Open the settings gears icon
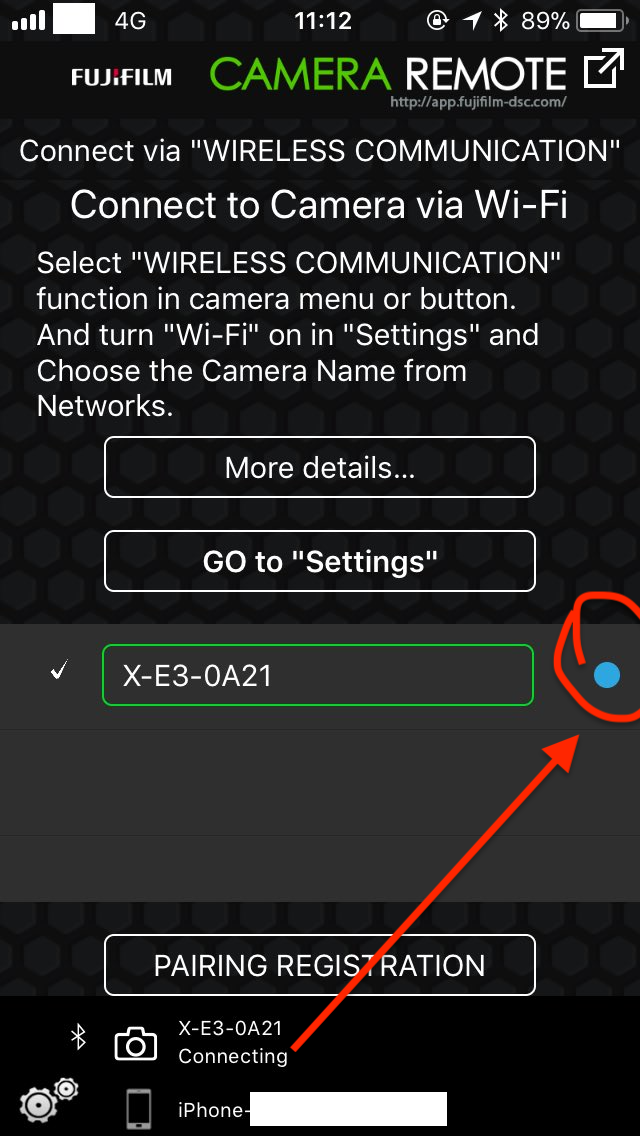Image resolution: width=640 pixels, height=1136 pixels. pos(49,1100)
